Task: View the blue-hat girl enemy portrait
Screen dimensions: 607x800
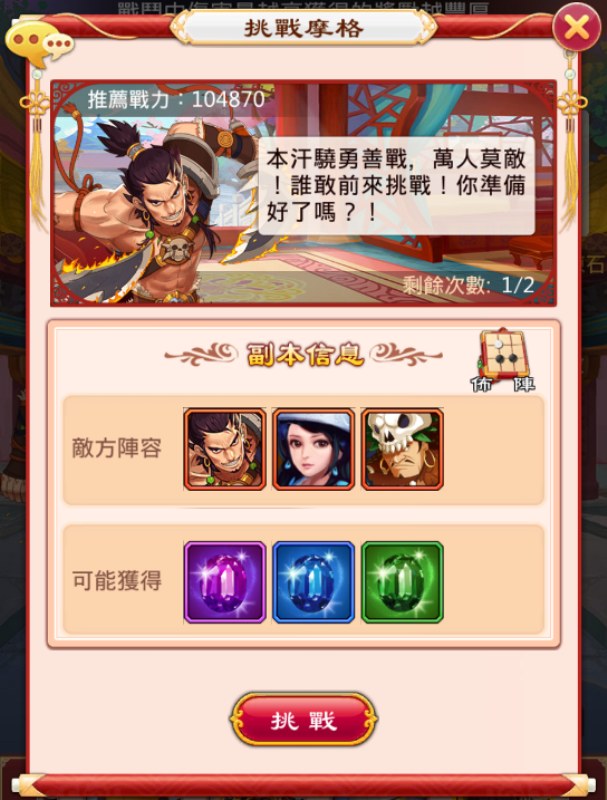Action: click(x=313, y=448)
